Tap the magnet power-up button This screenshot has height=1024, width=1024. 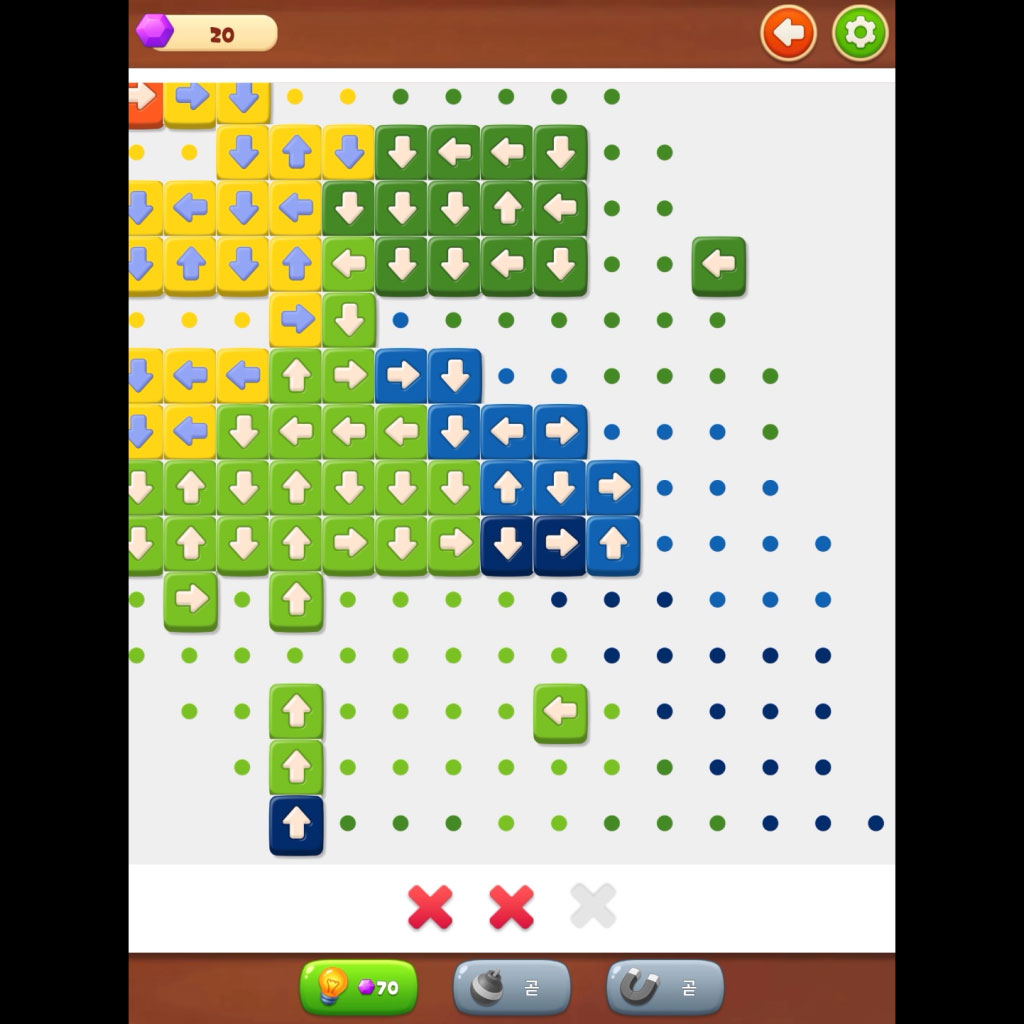point(664,987)
